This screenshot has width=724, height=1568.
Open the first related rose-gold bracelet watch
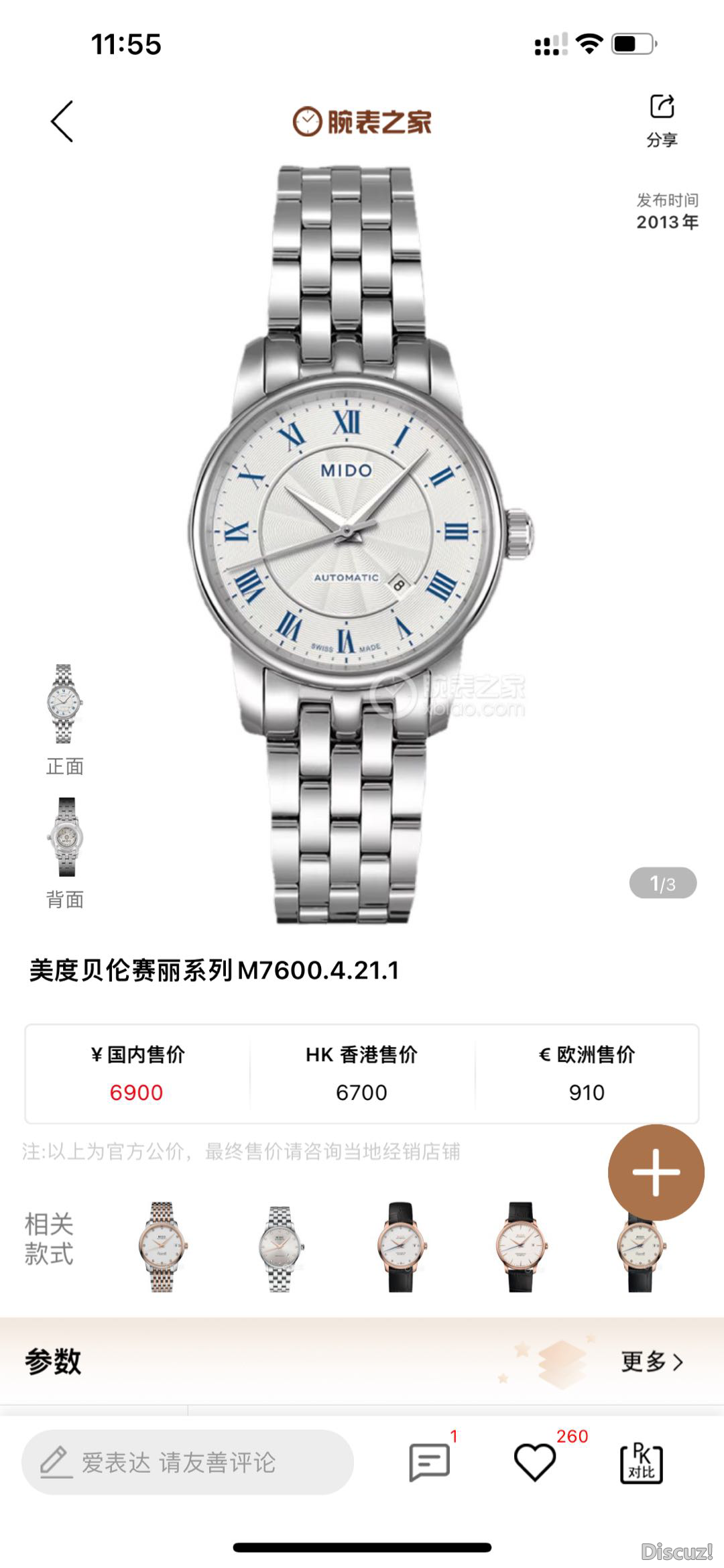[x=160, y=1248]
